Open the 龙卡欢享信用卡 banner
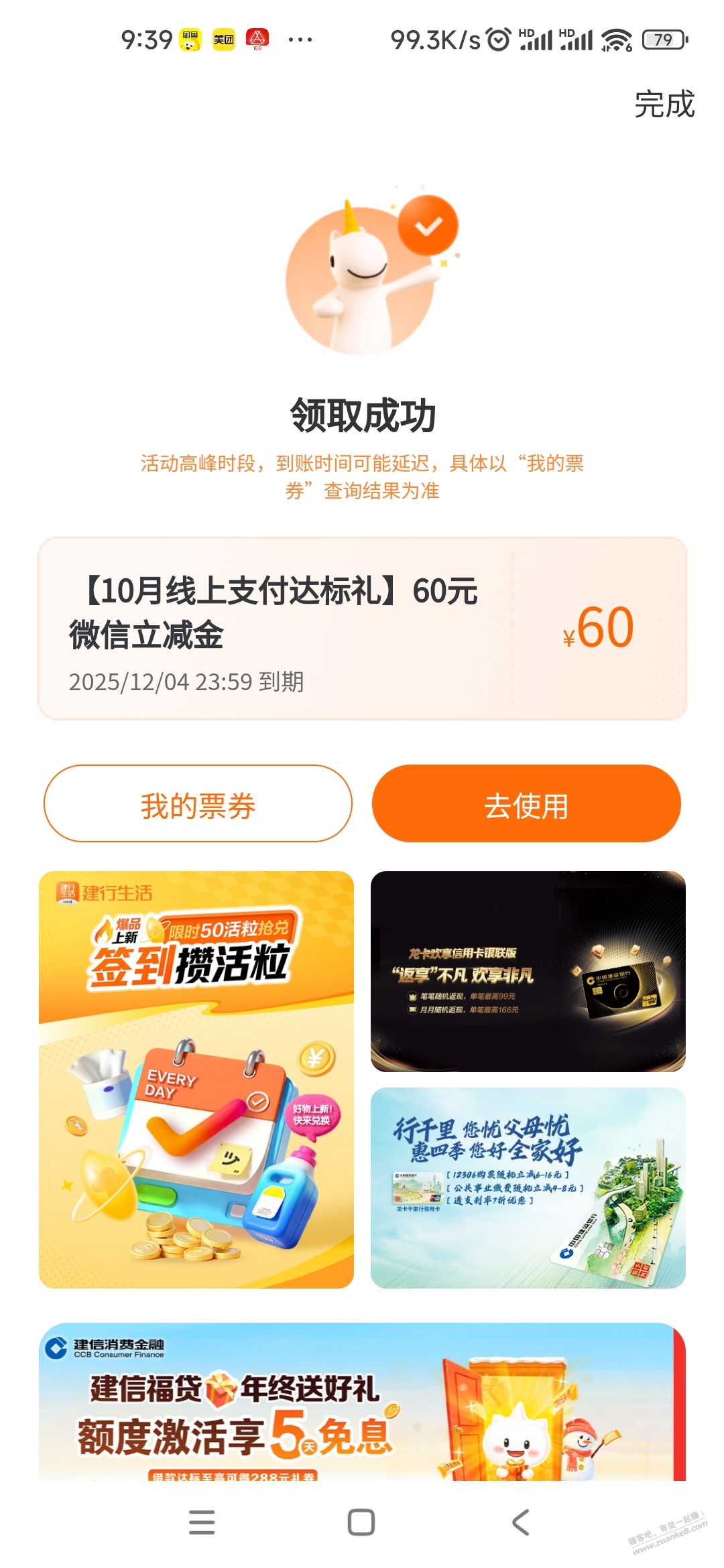The image size is (724, 1568). [x=528, y=971]
